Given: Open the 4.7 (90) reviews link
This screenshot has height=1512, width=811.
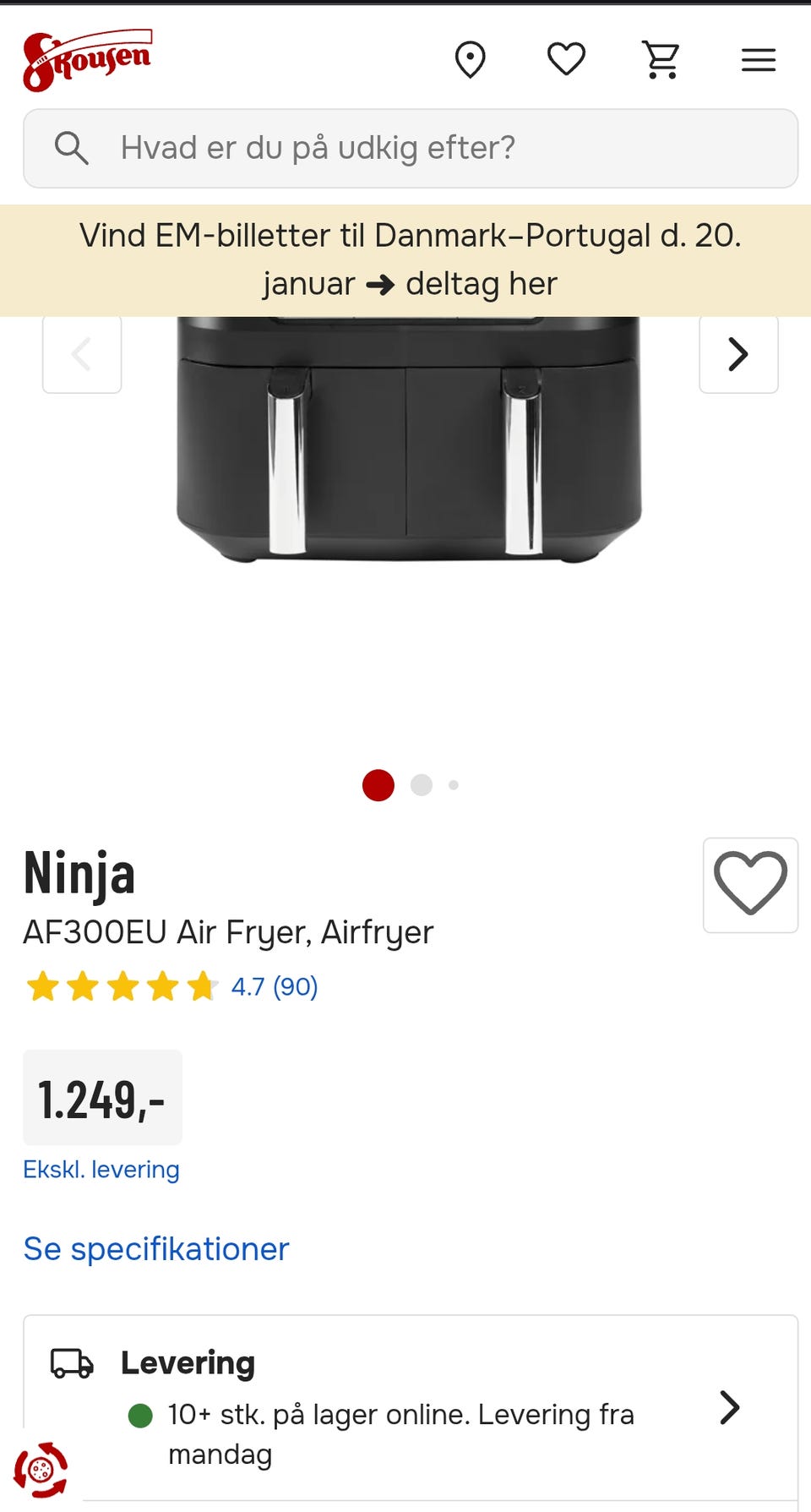Looking at the screenshot, I should [x=275, y=986].
